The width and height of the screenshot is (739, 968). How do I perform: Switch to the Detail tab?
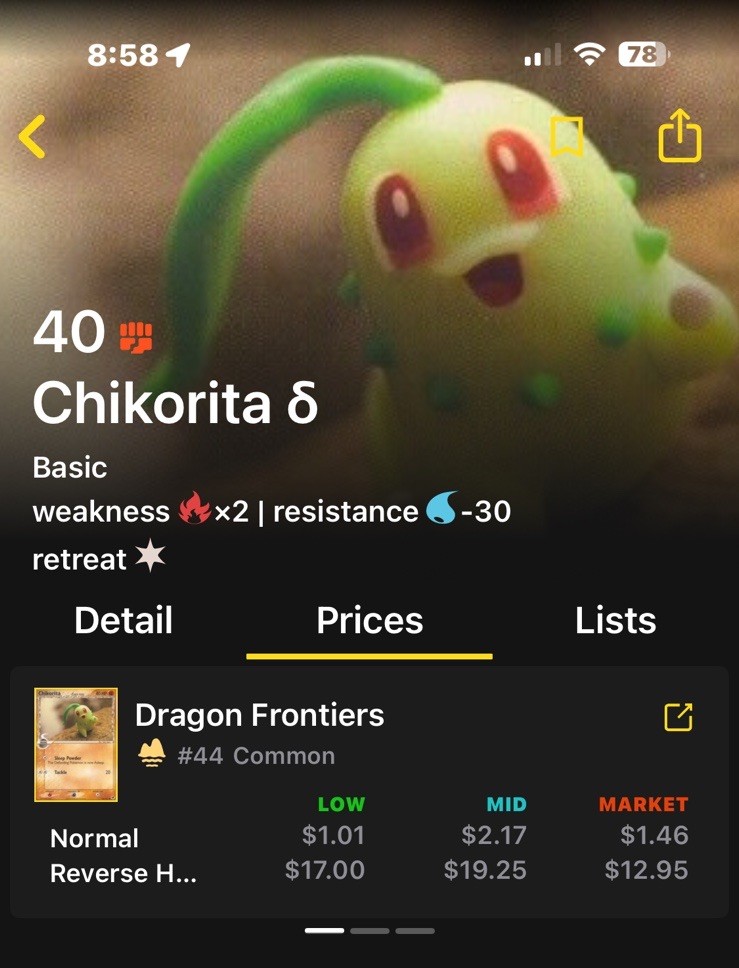coord(123,620)
